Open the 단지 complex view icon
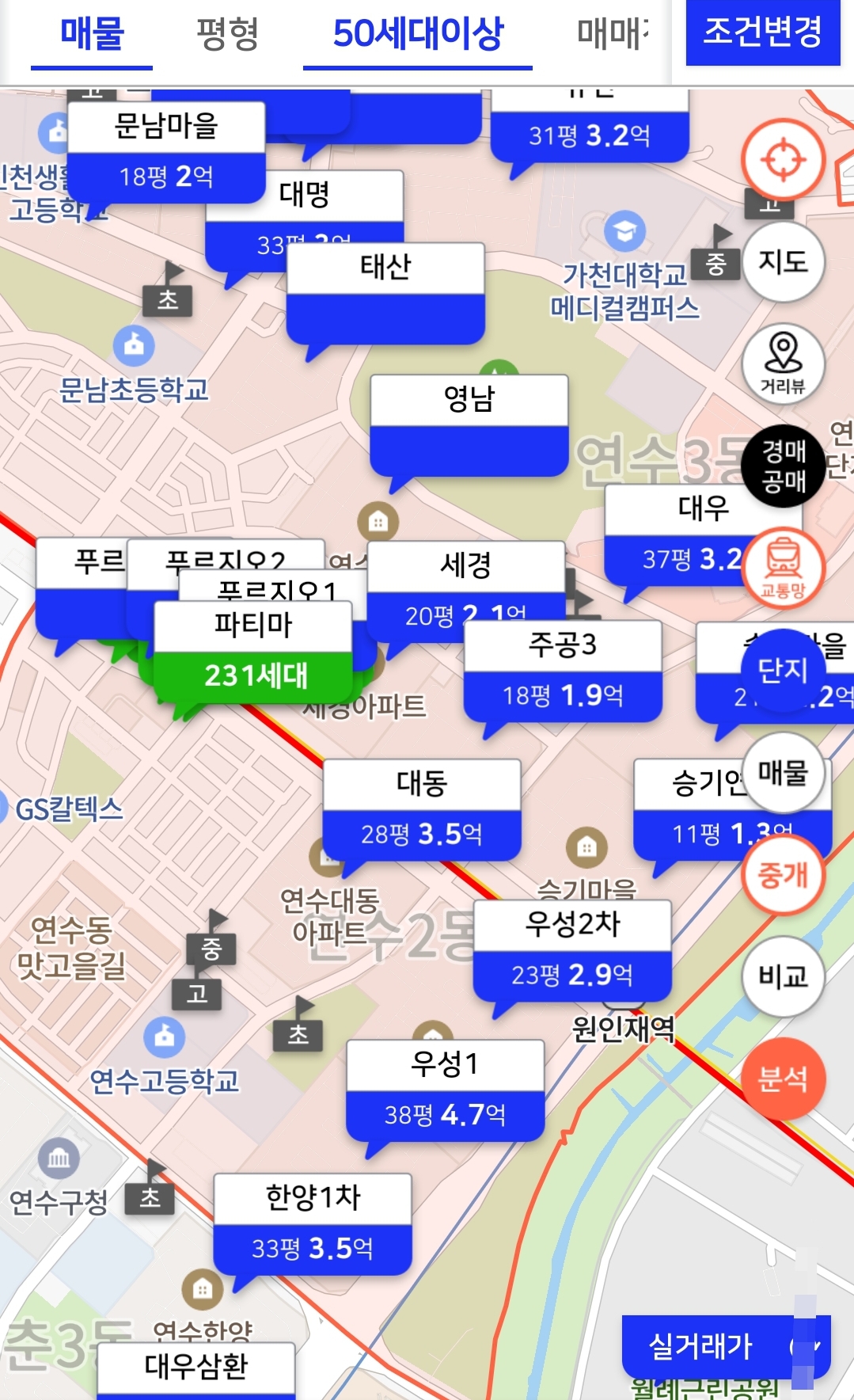The width and height of the screenshot is (854, 1400). coord(784,671)
